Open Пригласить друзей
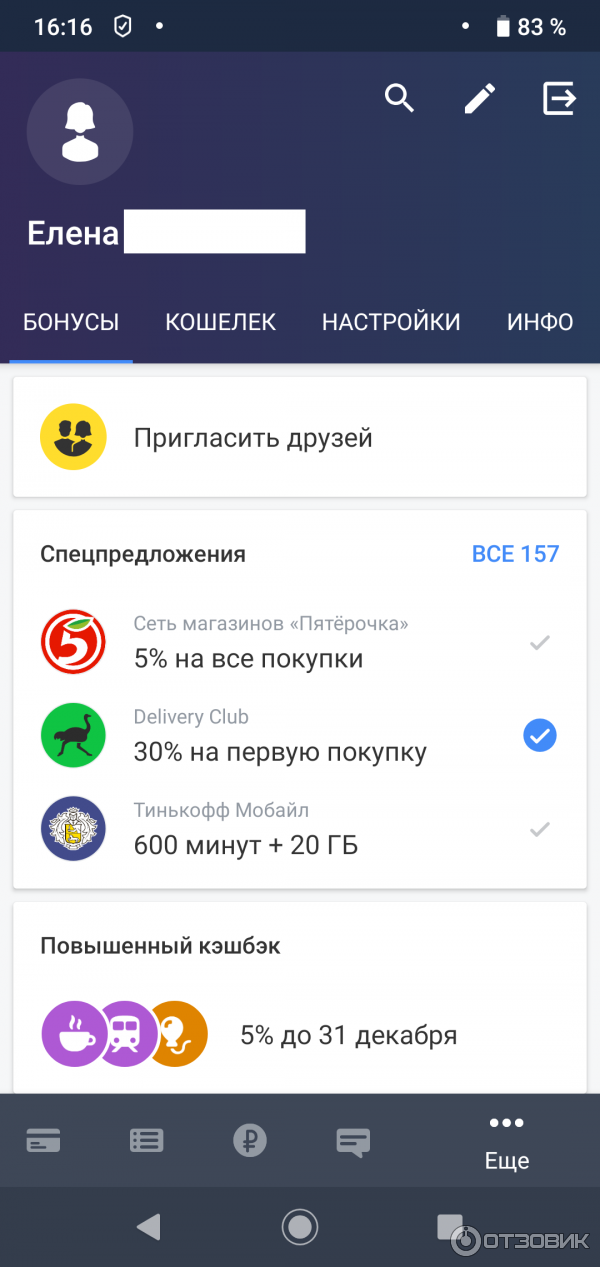600x1267 pixels. pos(299,437)
